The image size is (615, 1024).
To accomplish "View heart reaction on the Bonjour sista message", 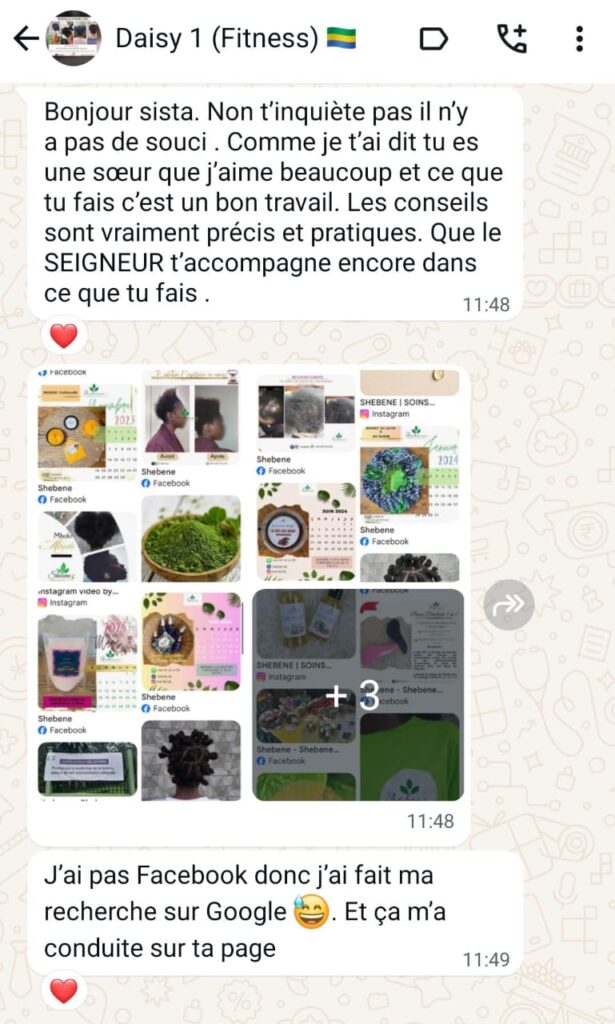I will pyautogui.click(x=64, y=336).
